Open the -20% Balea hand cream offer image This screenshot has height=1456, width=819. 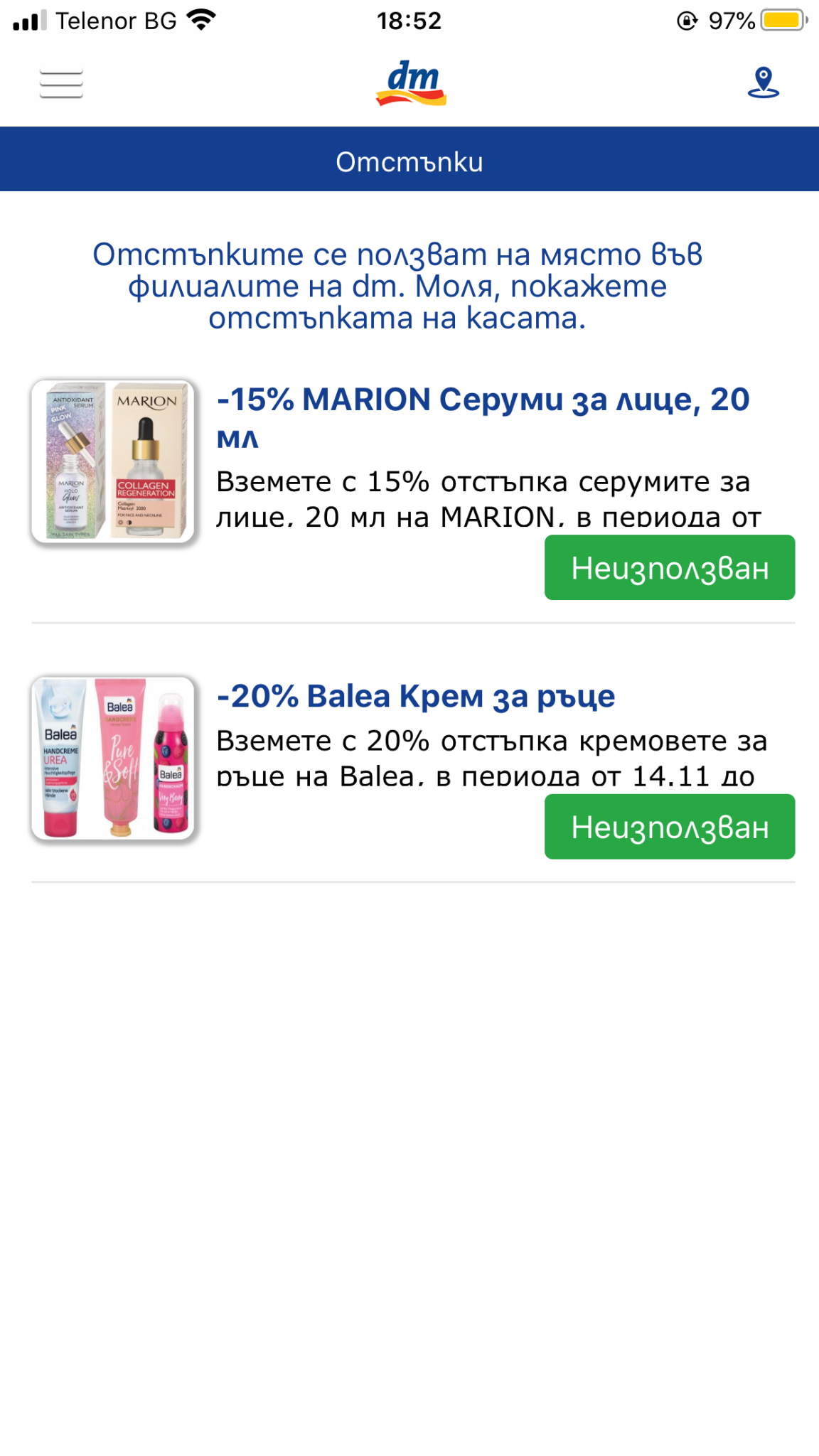coord(113,758)
